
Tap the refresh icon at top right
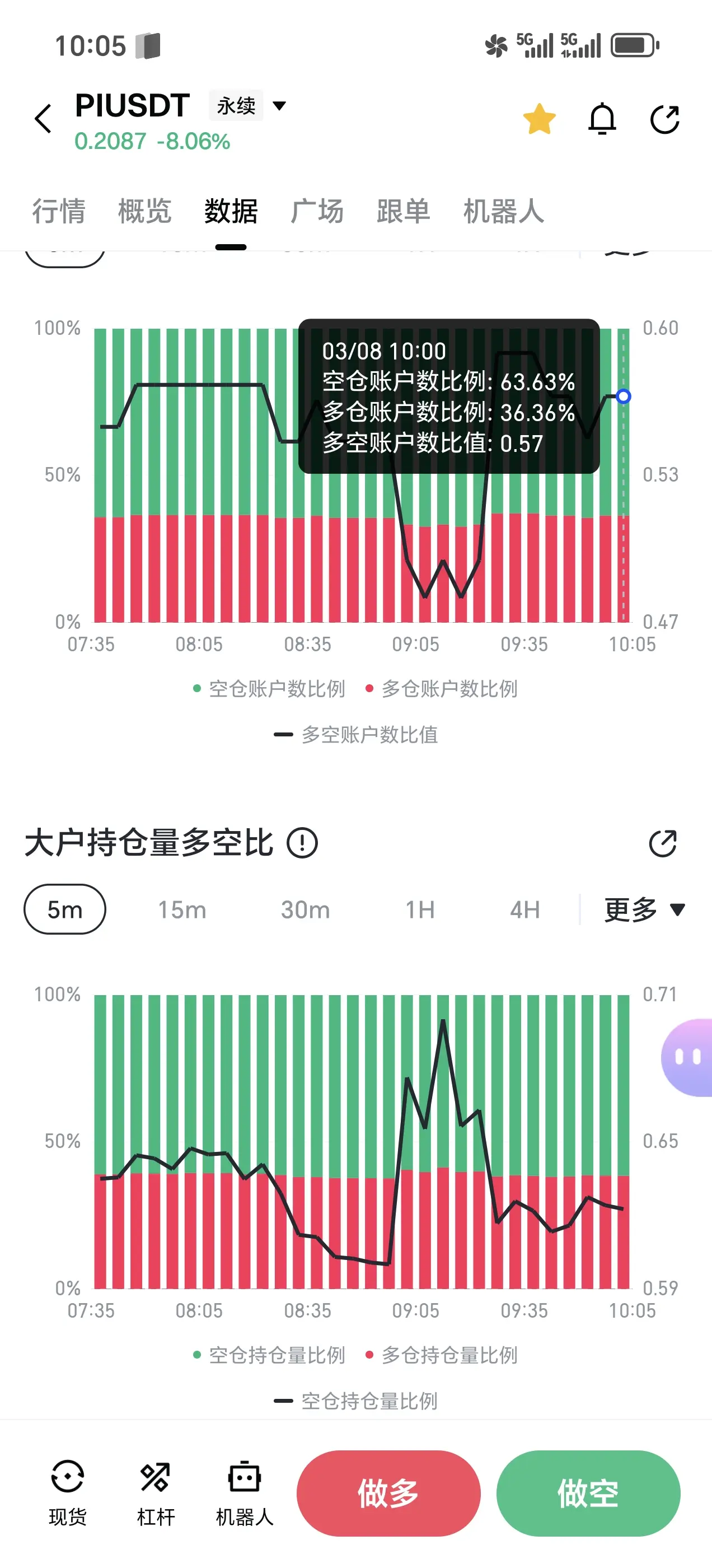coord(664,118)
